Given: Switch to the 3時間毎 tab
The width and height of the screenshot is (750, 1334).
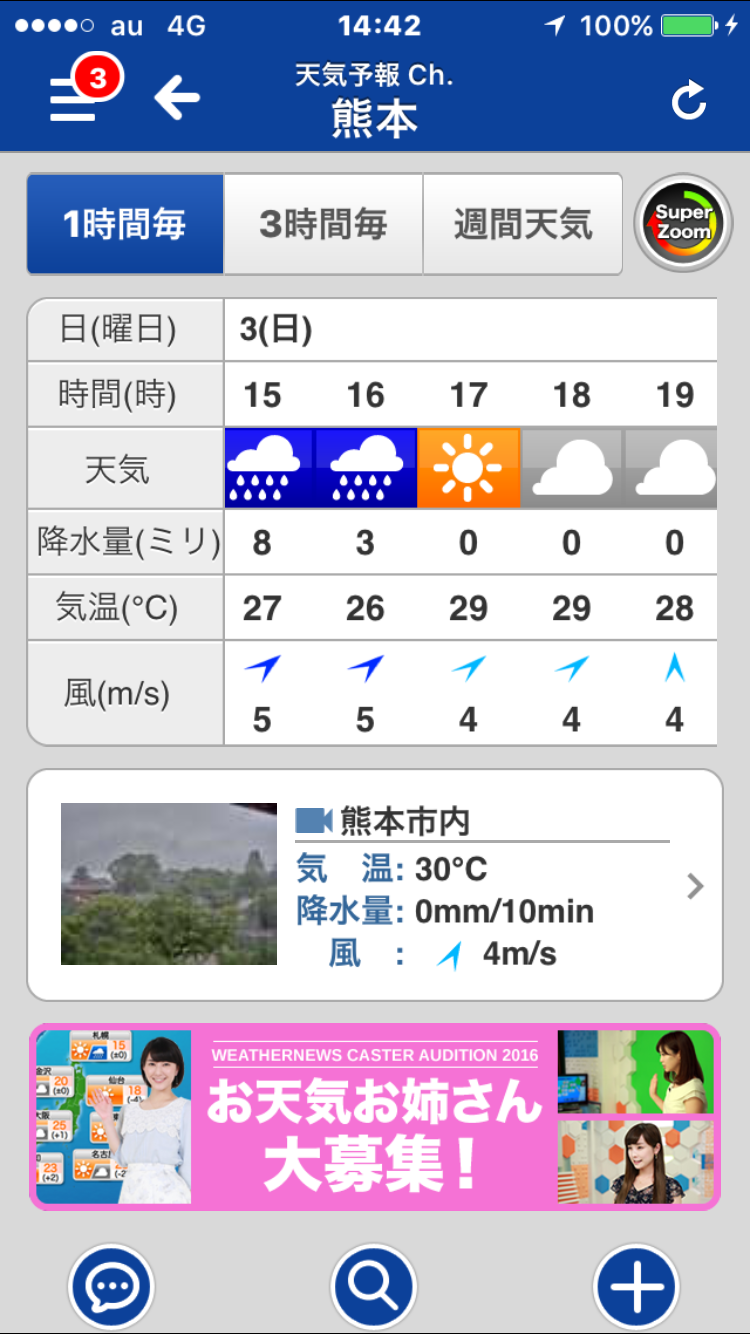Looking at the screenshot, I should 323,224.
